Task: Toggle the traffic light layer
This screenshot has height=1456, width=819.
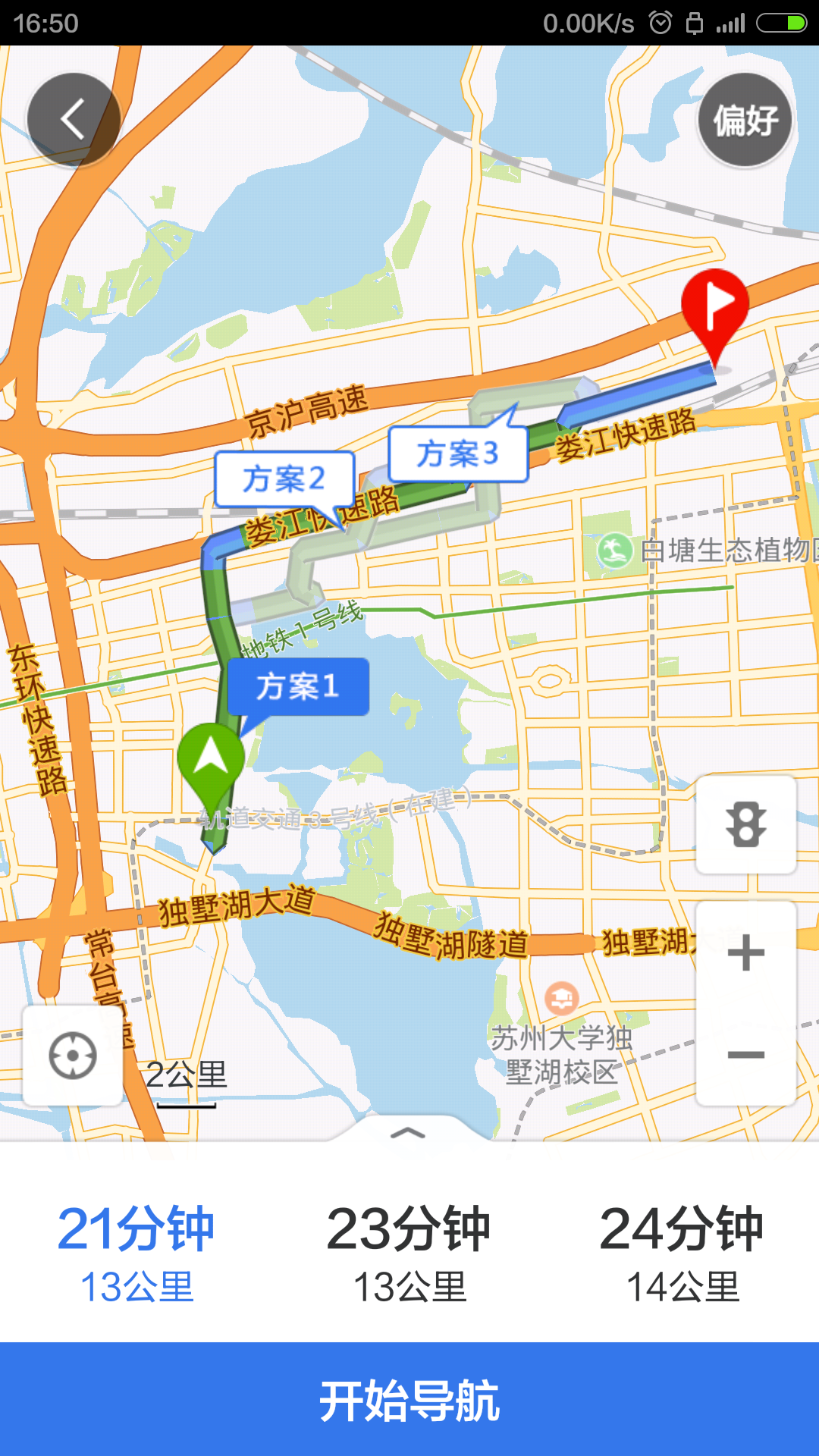Action: click(745, 824)
